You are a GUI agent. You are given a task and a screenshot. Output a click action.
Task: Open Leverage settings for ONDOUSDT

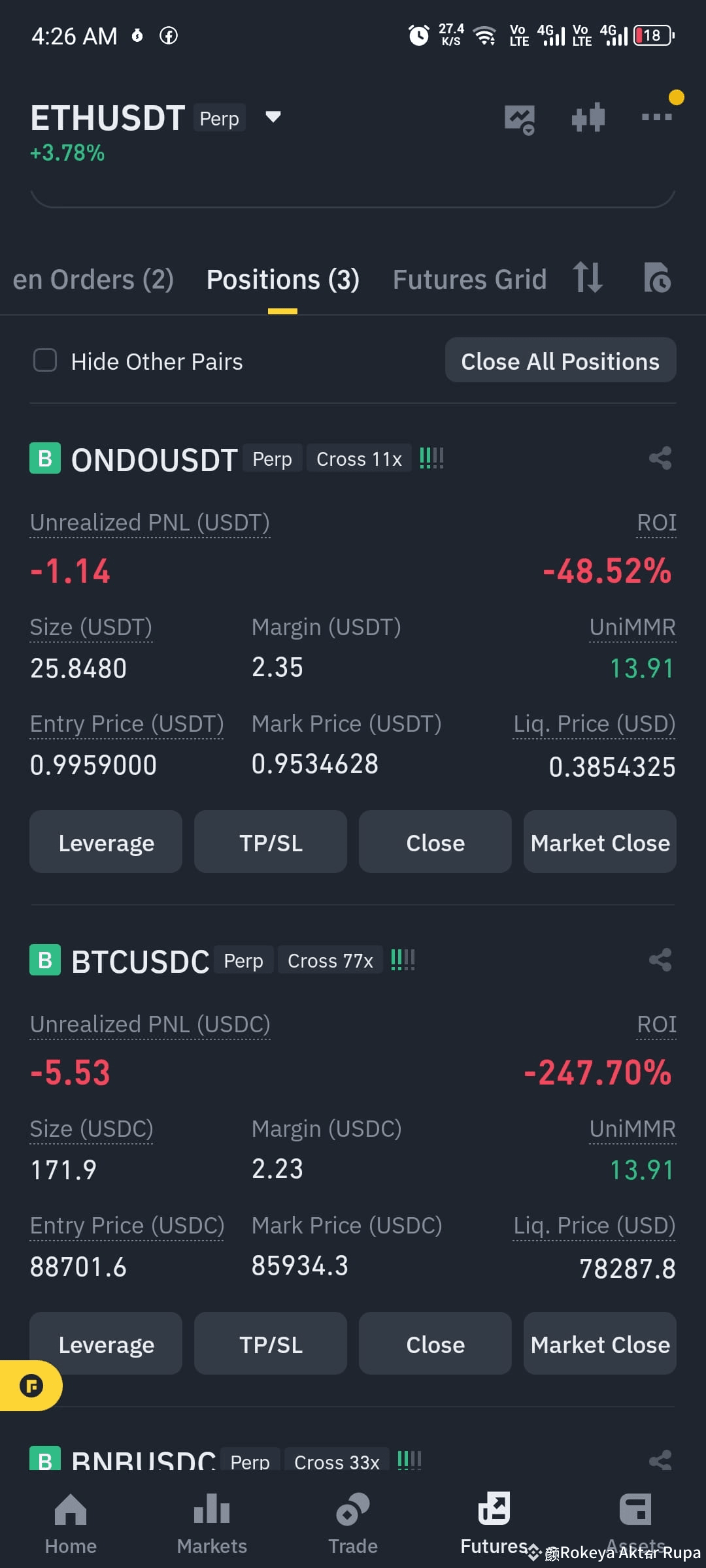pyautogui.click(x=105, y=842)
